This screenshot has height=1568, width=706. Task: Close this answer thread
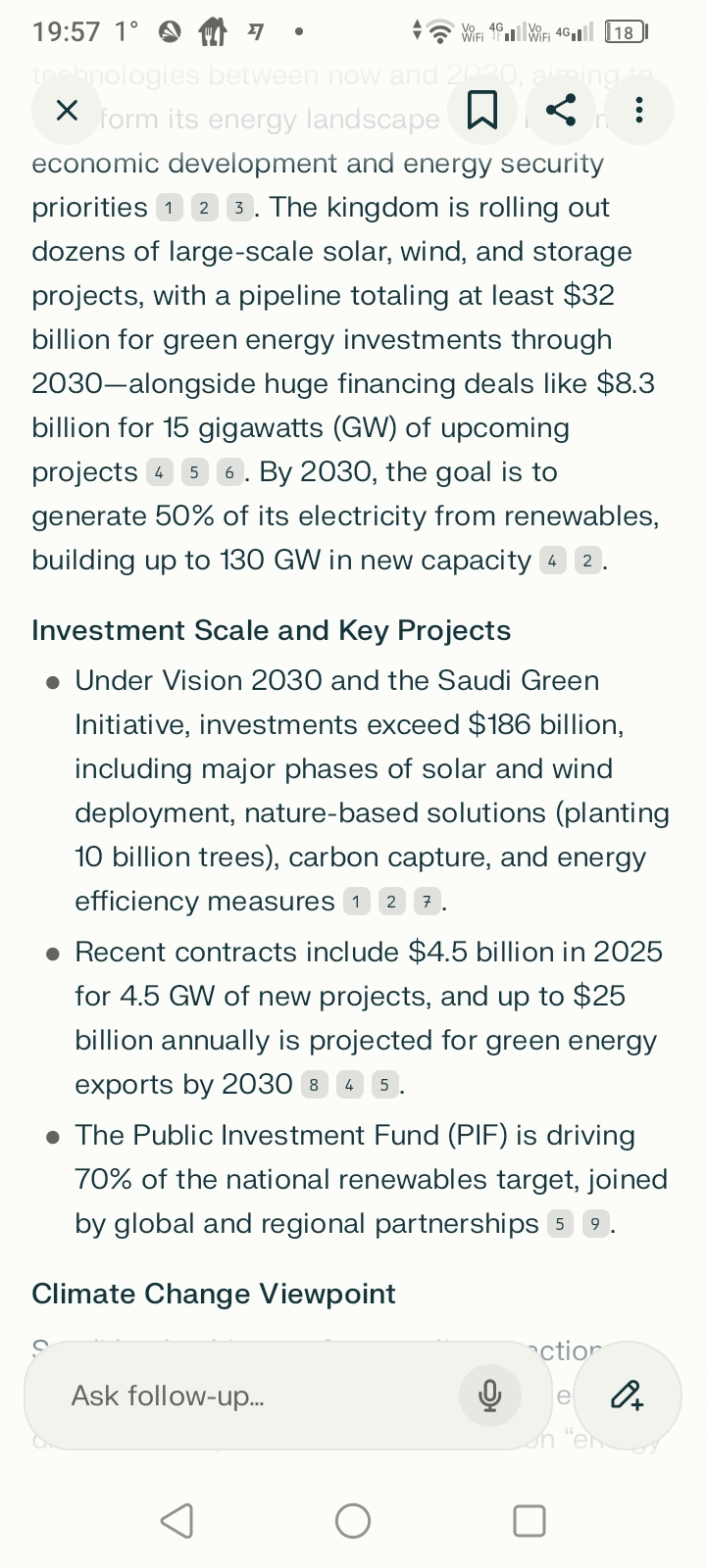click(x=67, y=110)
